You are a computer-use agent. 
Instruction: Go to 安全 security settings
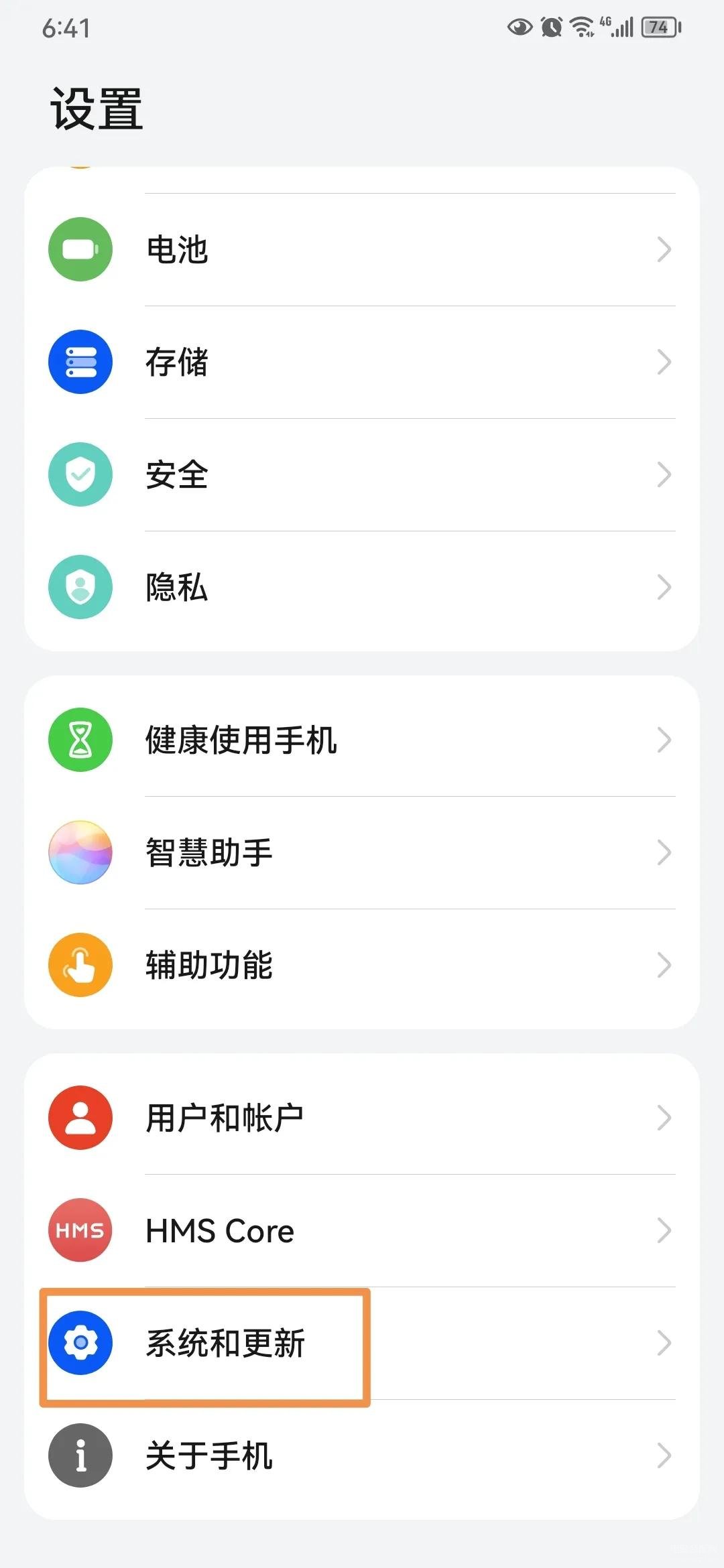click(362, 475)
